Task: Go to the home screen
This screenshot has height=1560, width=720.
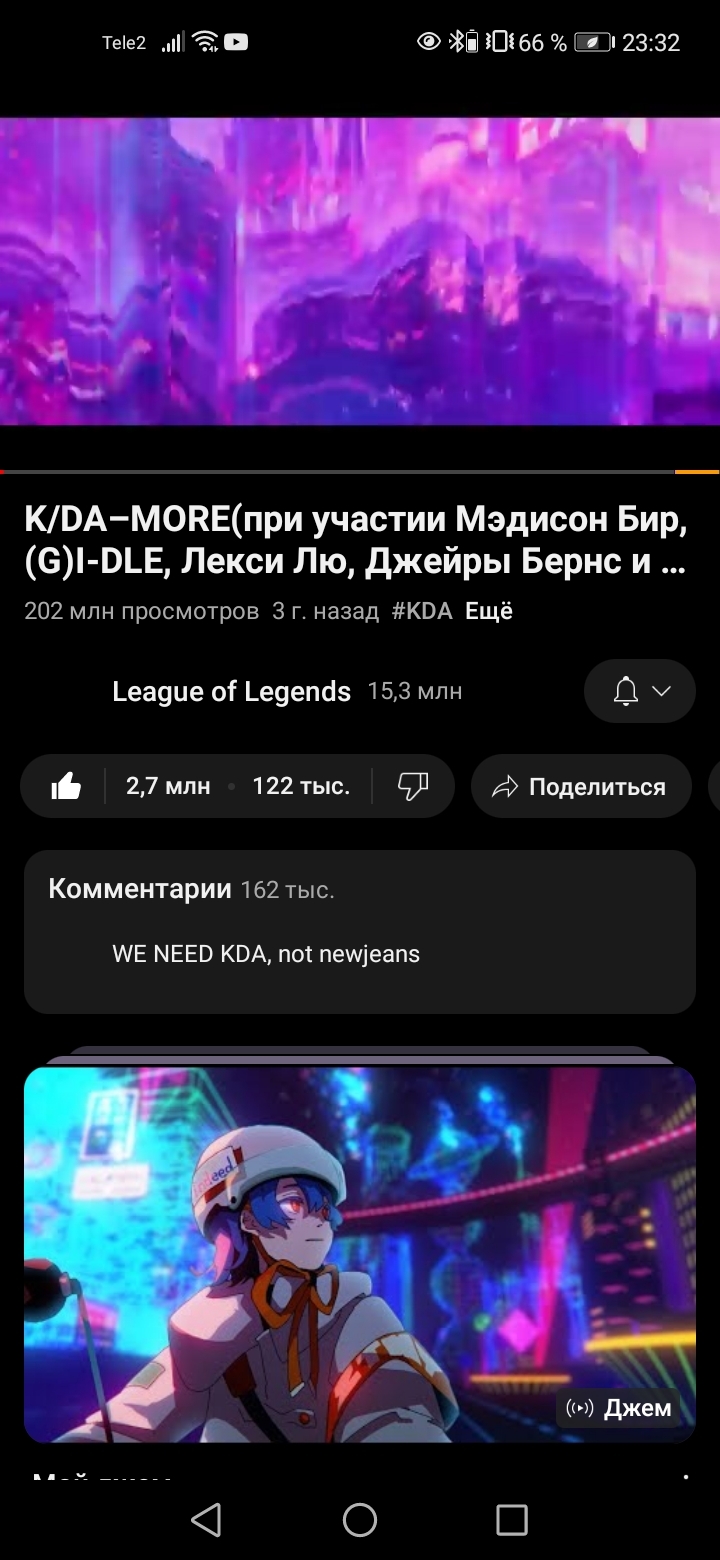Action: point(359,1520)
